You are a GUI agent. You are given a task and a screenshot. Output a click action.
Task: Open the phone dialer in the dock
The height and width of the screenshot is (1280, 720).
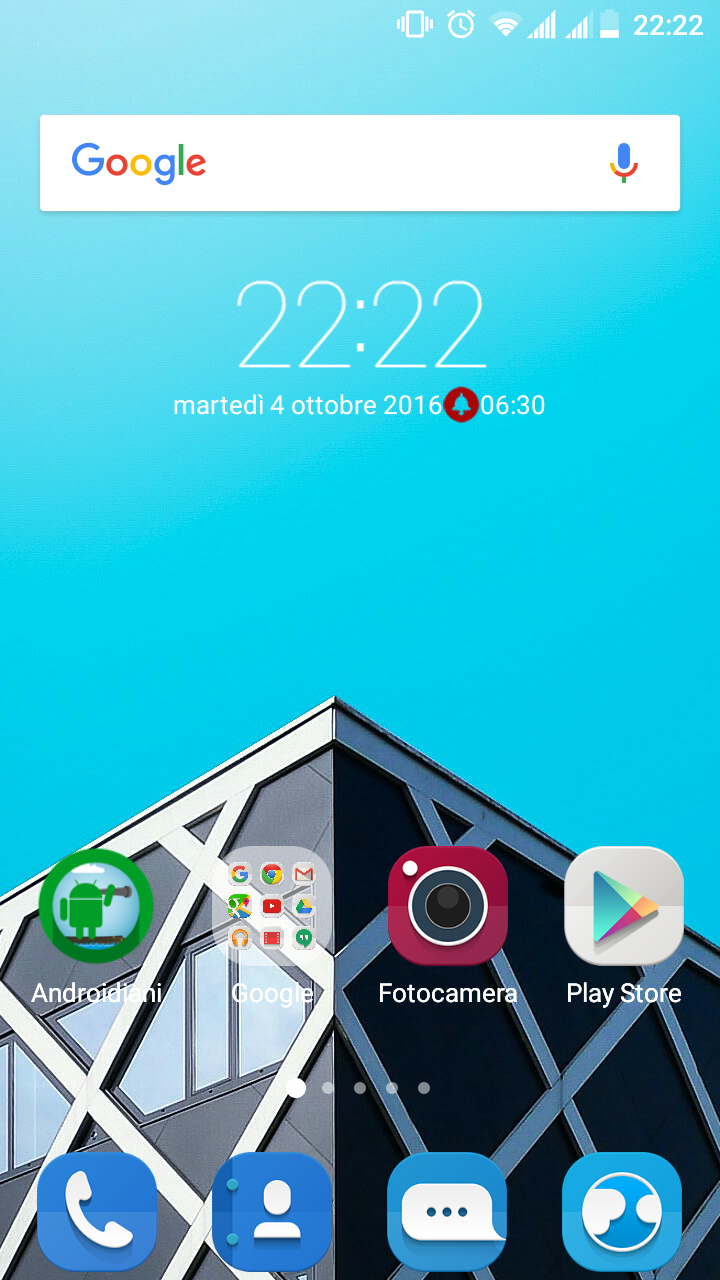97,1211
